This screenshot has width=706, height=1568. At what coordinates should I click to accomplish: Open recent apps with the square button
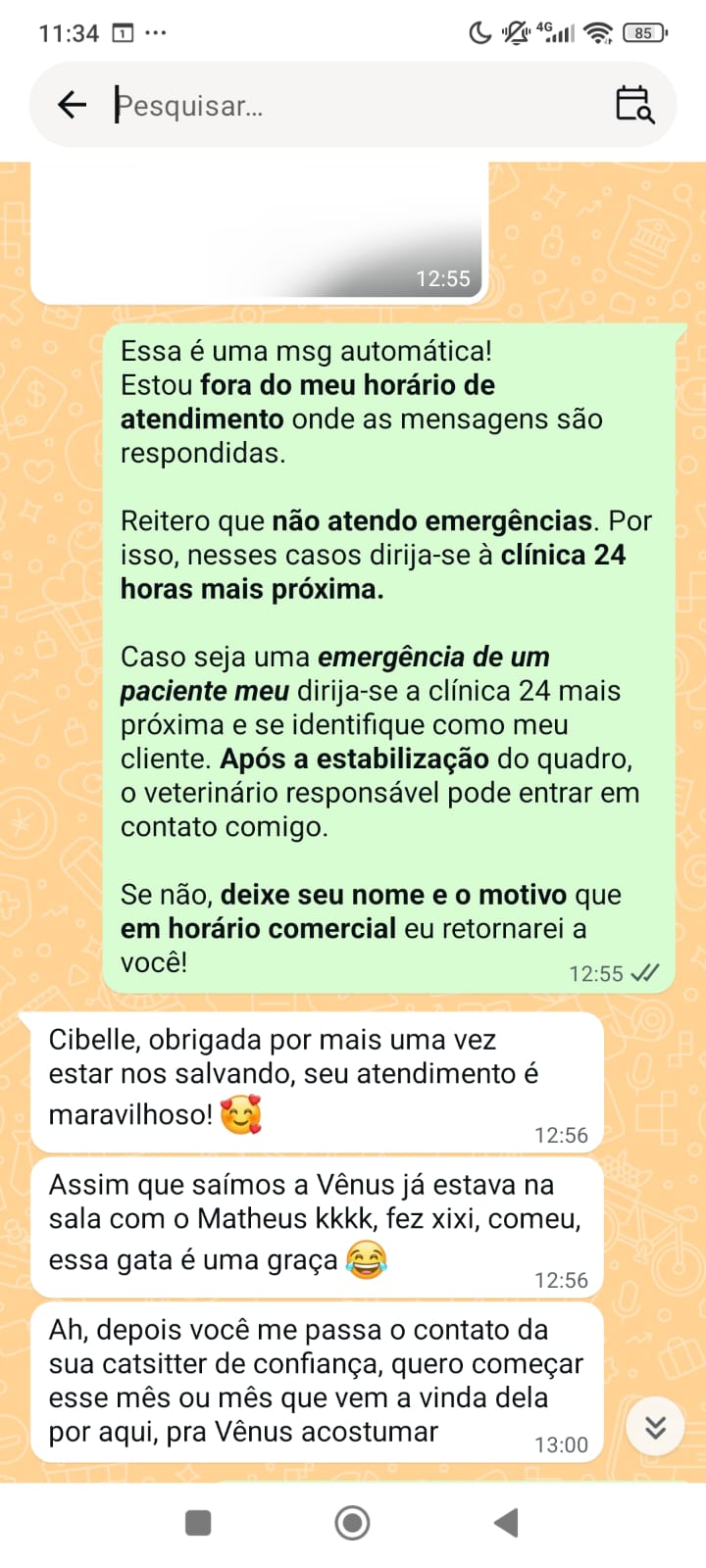198,1522
